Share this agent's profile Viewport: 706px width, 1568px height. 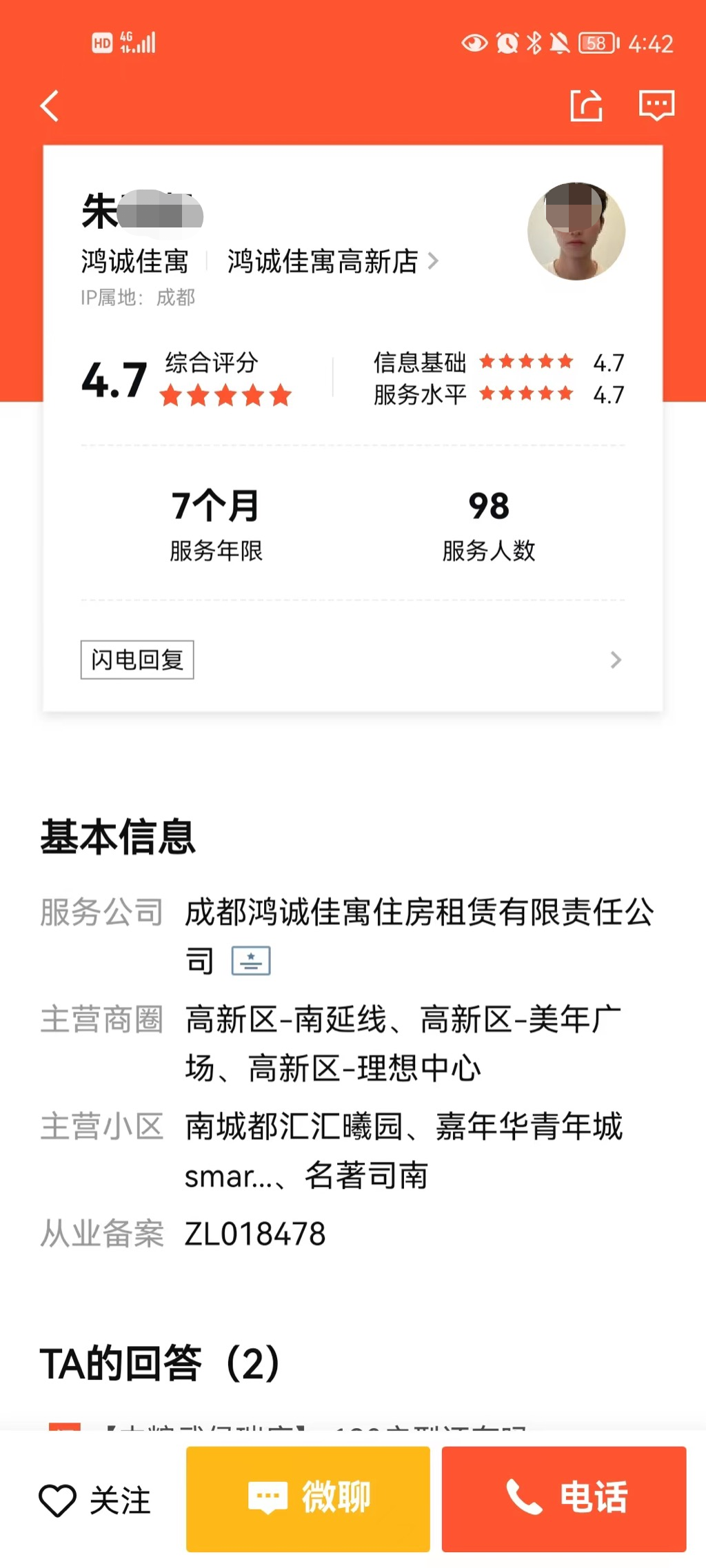click(x=586, y=106)
